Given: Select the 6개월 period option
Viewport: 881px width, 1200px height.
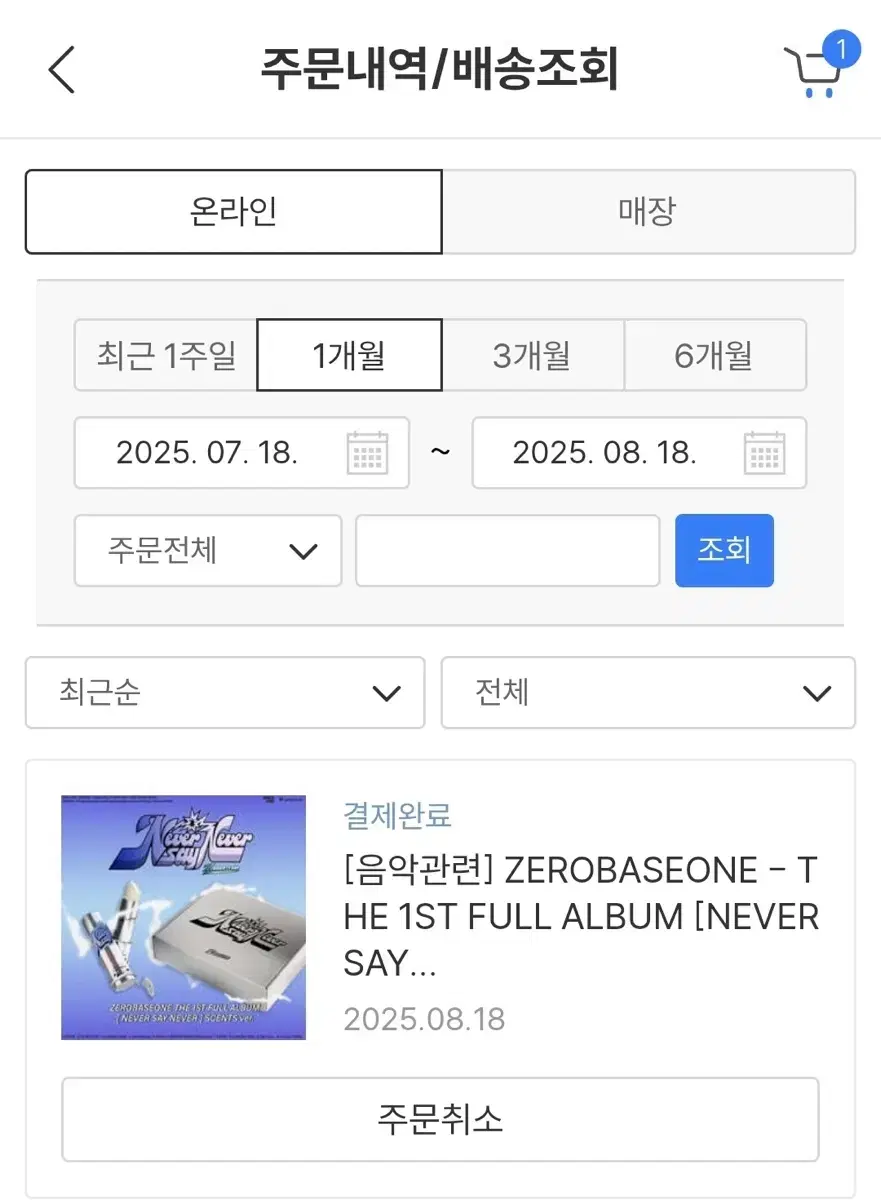Looking at the screenshot, I should tap(715, 355).
